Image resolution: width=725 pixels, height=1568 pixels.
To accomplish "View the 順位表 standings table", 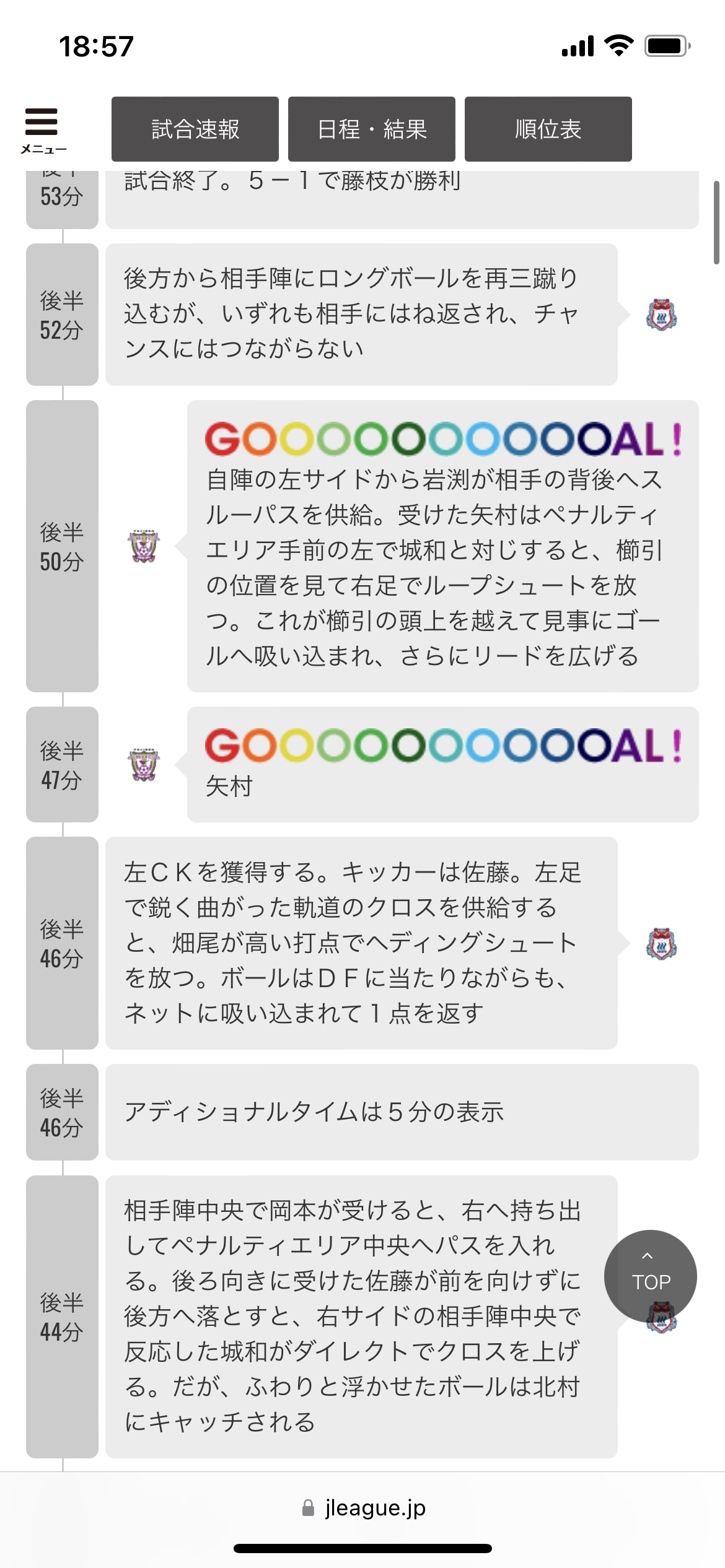I will [548, 129].
